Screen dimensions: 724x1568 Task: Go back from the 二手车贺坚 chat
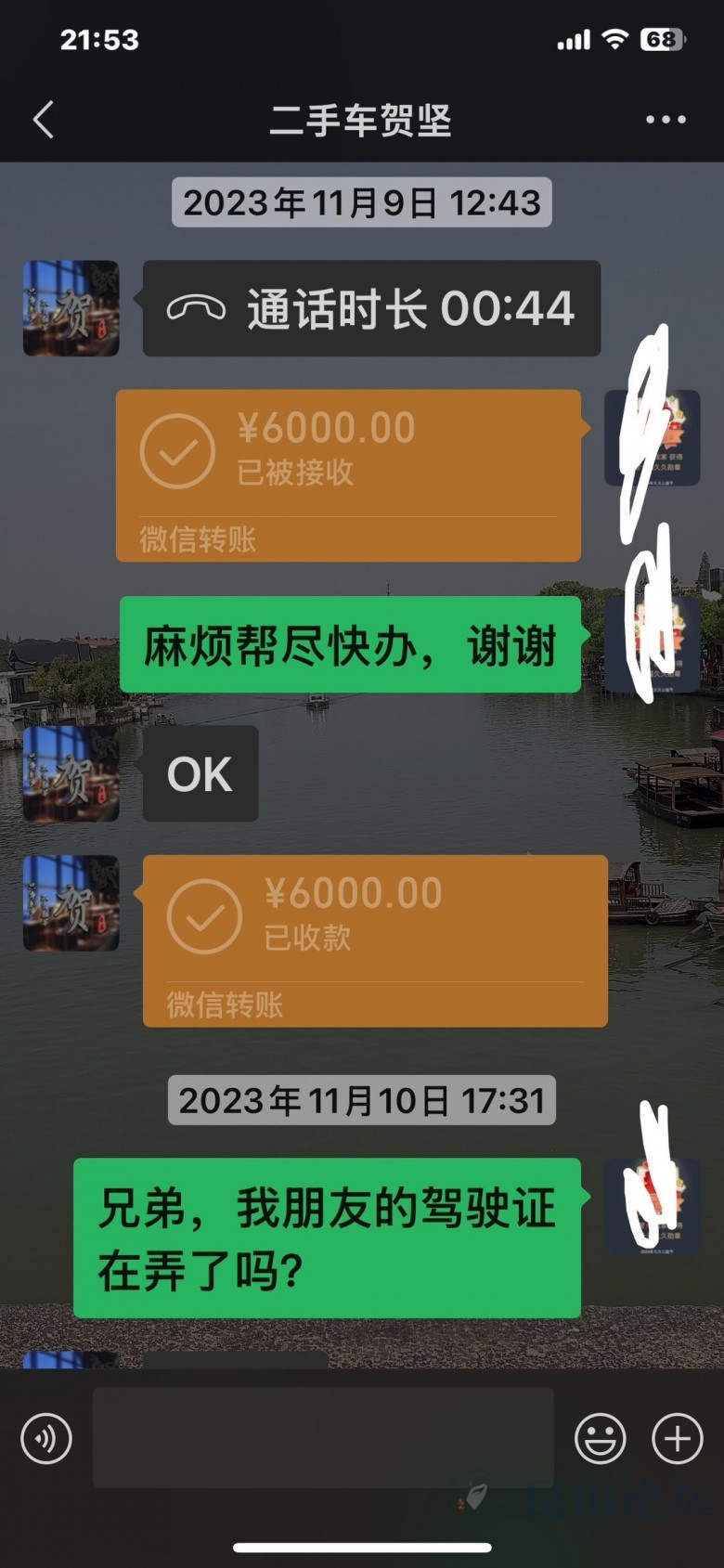tap(44, 120)
